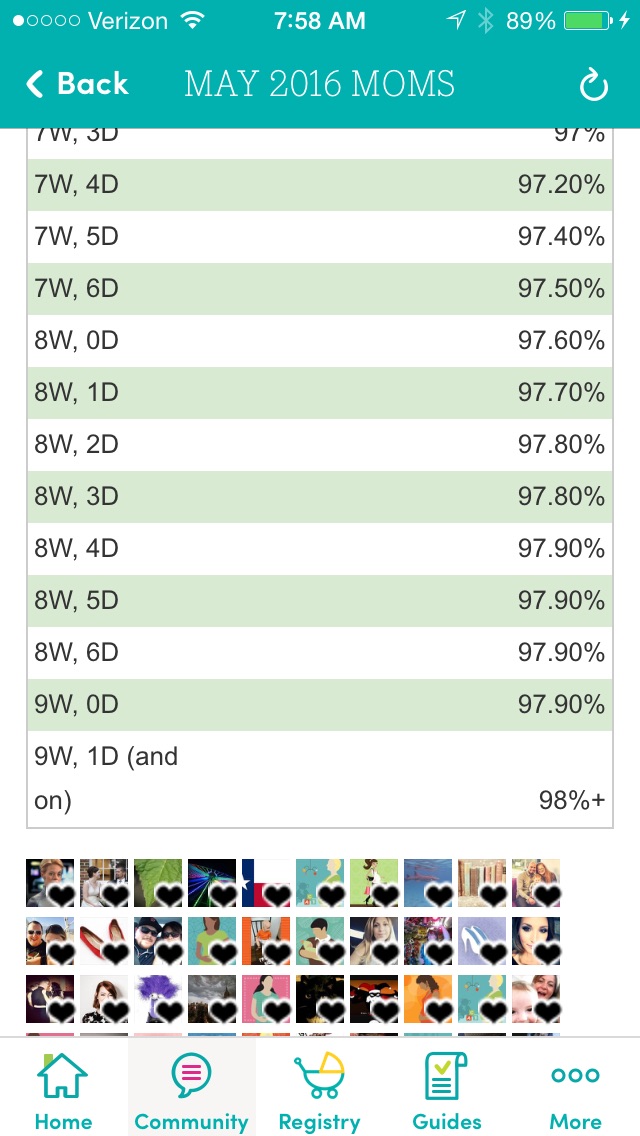Open the Texas flag avatar's profile
Image resolution: width=640 pixels, height=1136 pixels.
(265, 883)
